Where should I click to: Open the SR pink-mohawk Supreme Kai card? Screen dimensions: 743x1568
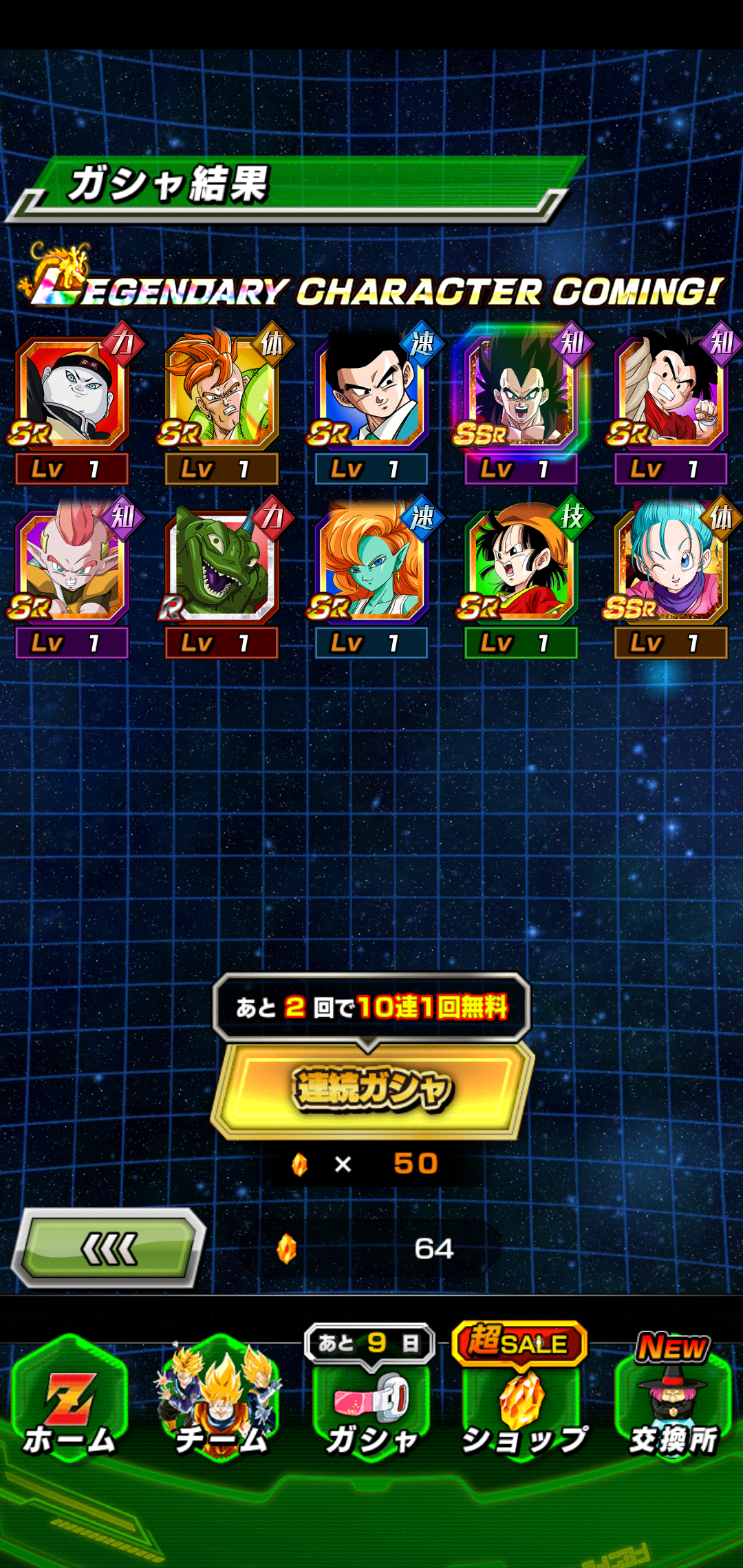(72, 565)
